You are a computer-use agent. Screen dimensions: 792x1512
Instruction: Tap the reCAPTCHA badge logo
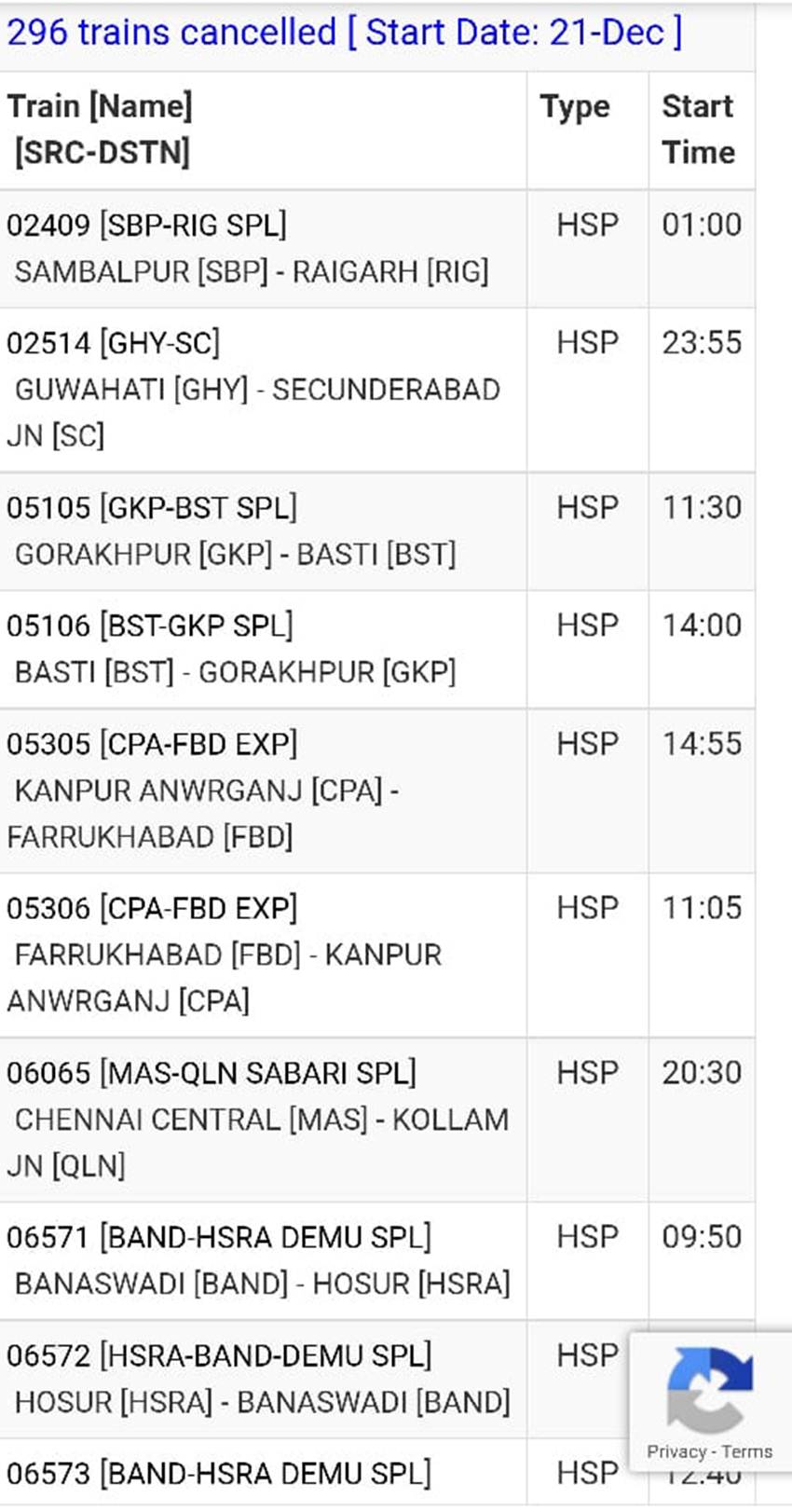point(710,1390)
